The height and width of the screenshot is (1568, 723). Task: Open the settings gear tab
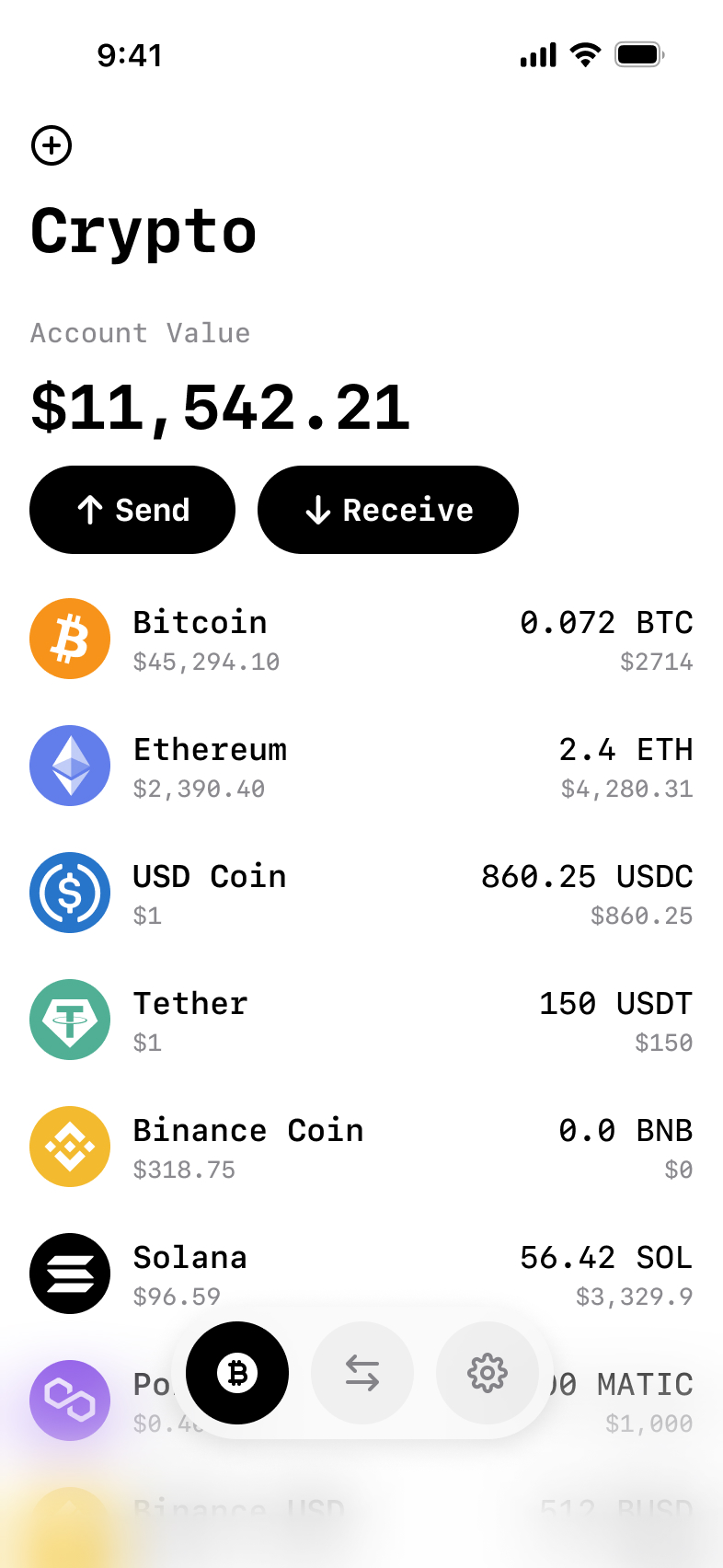[x=488, y=1373]
